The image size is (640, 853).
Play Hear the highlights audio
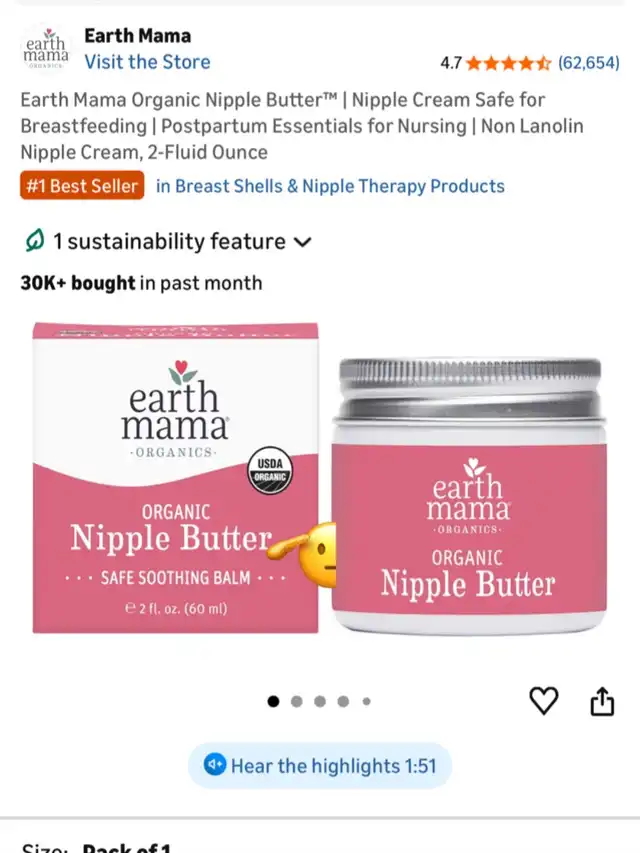(x=320, y=766)
